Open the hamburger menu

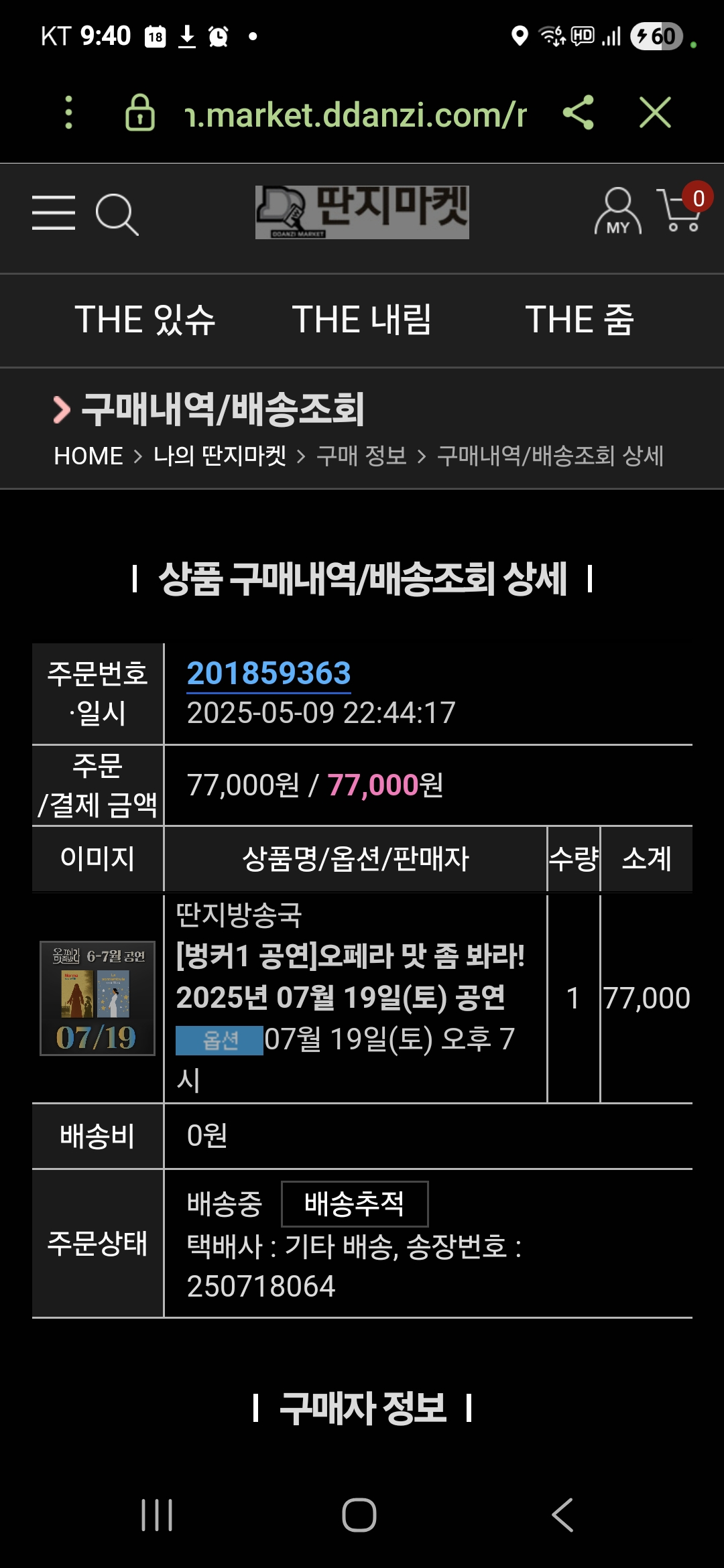tap(54, 213)
